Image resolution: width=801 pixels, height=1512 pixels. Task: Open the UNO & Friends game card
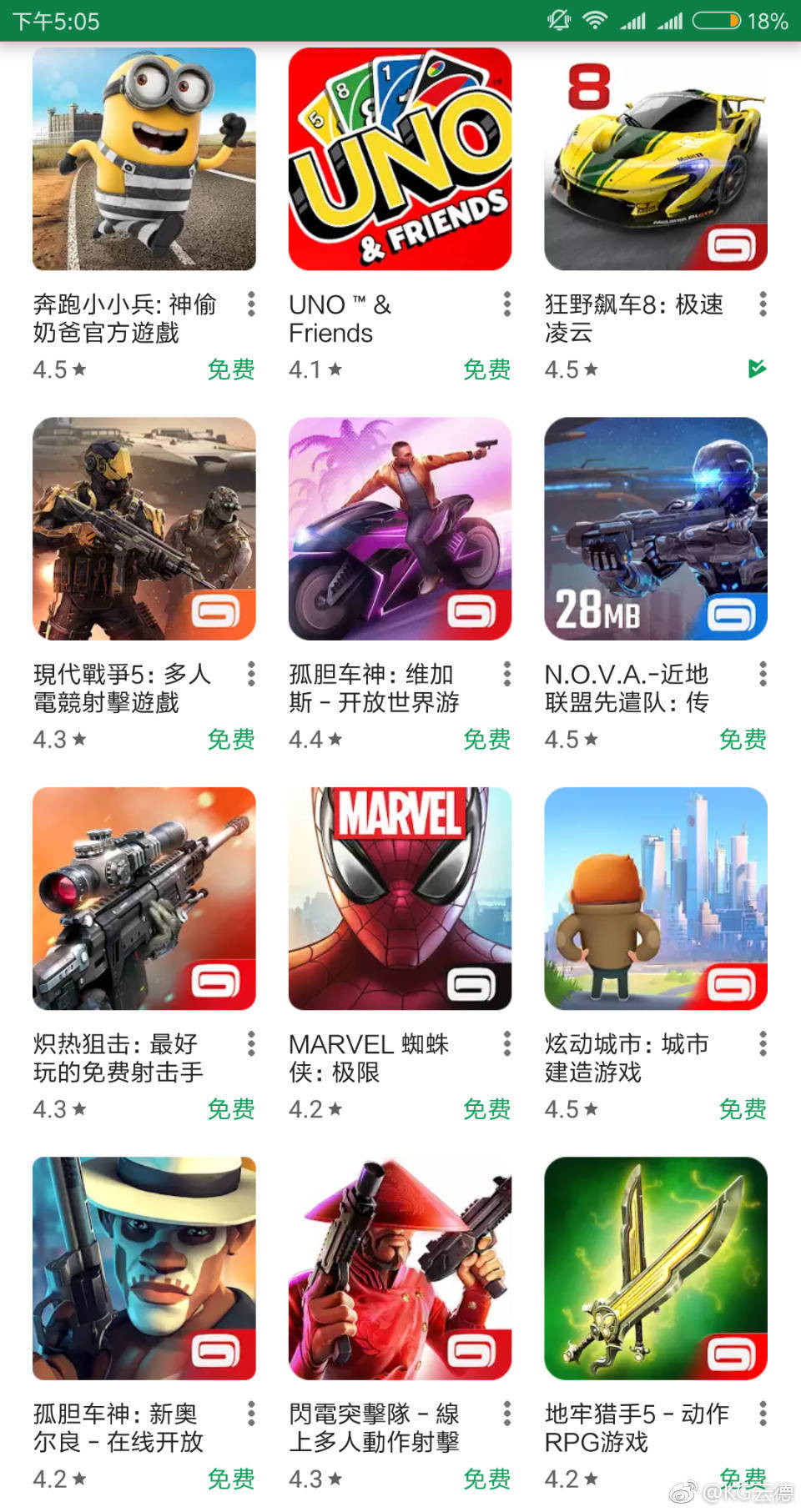400,159
